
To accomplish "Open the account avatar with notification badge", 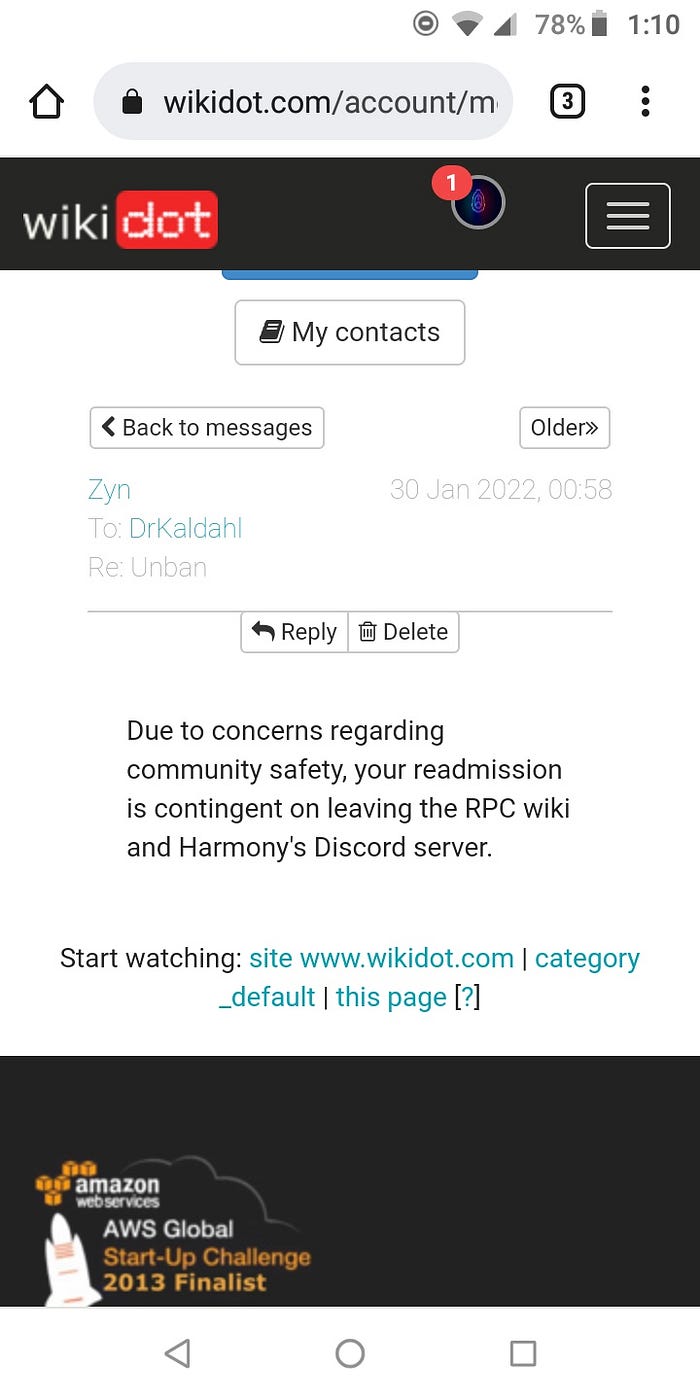I will pyautogui.click(x=476, y=204).
